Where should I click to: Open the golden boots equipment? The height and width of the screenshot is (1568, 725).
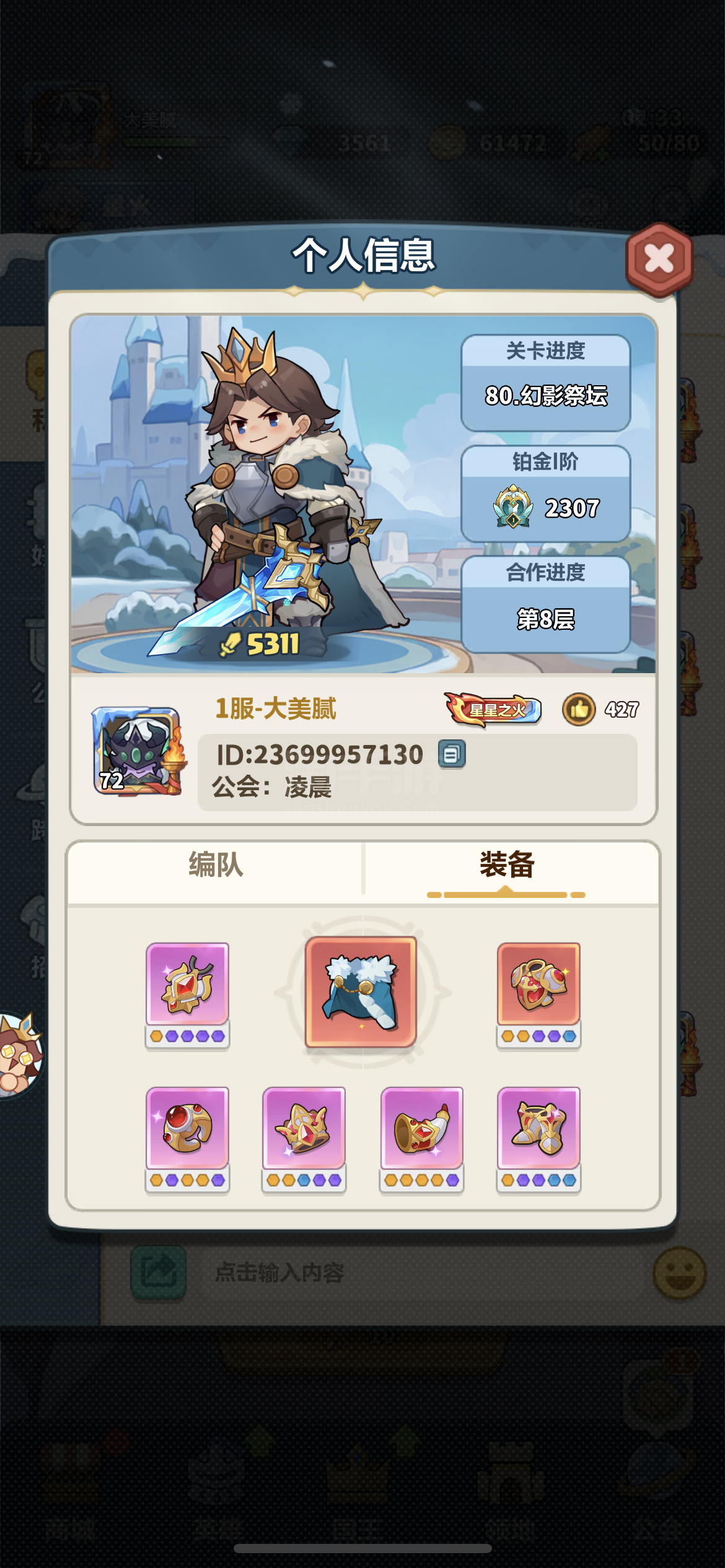538,1139
